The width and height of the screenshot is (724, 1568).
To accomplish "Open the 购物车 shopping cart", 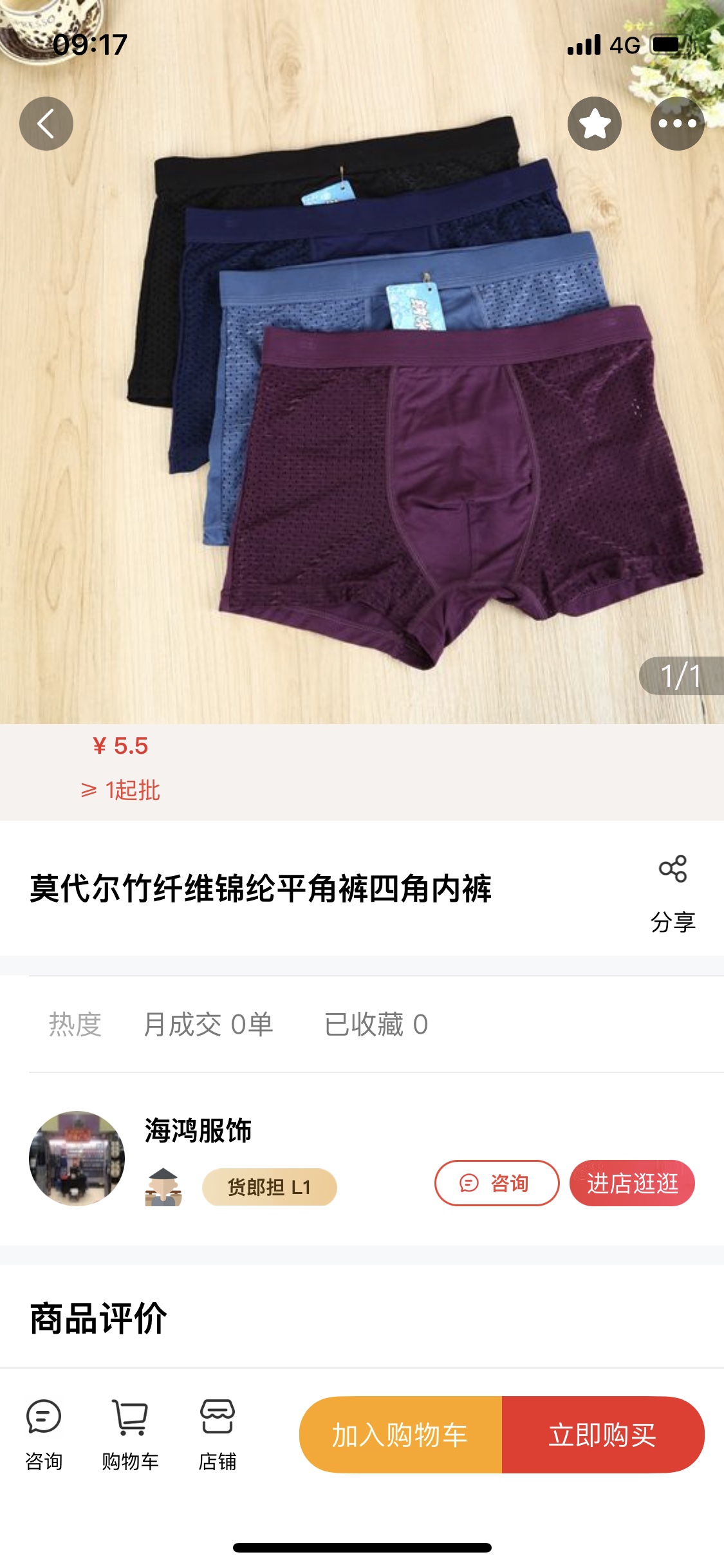I will pos(131,1435).
